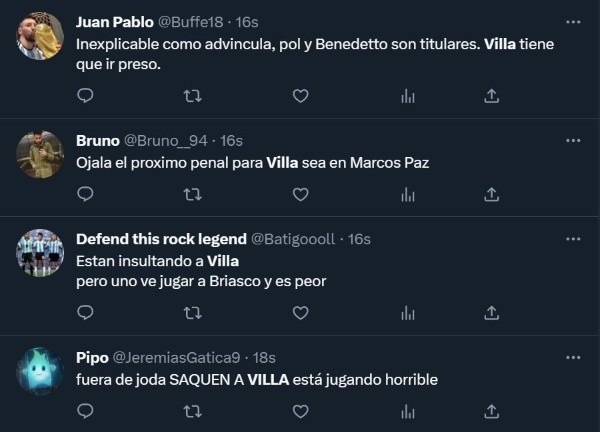The height and width of the screenshot is (432, 600).
Task: Retweet Juan Pablo's post
Action: click(192, 96)
